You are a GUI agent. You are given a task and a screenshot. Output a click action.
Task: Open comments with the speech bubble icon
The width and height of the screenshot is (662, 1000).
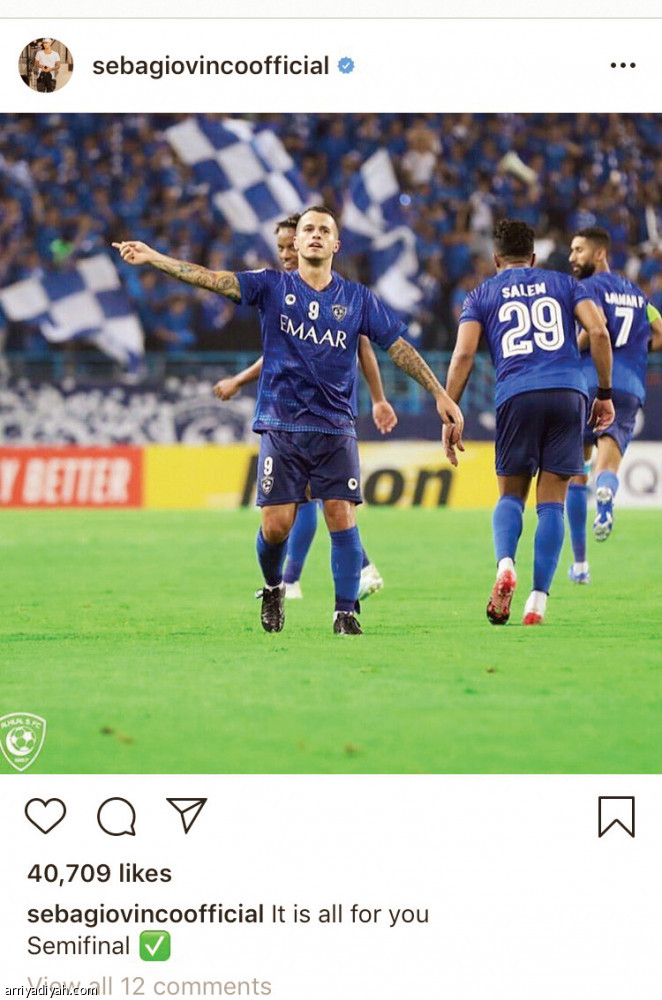tap(116, 816)
